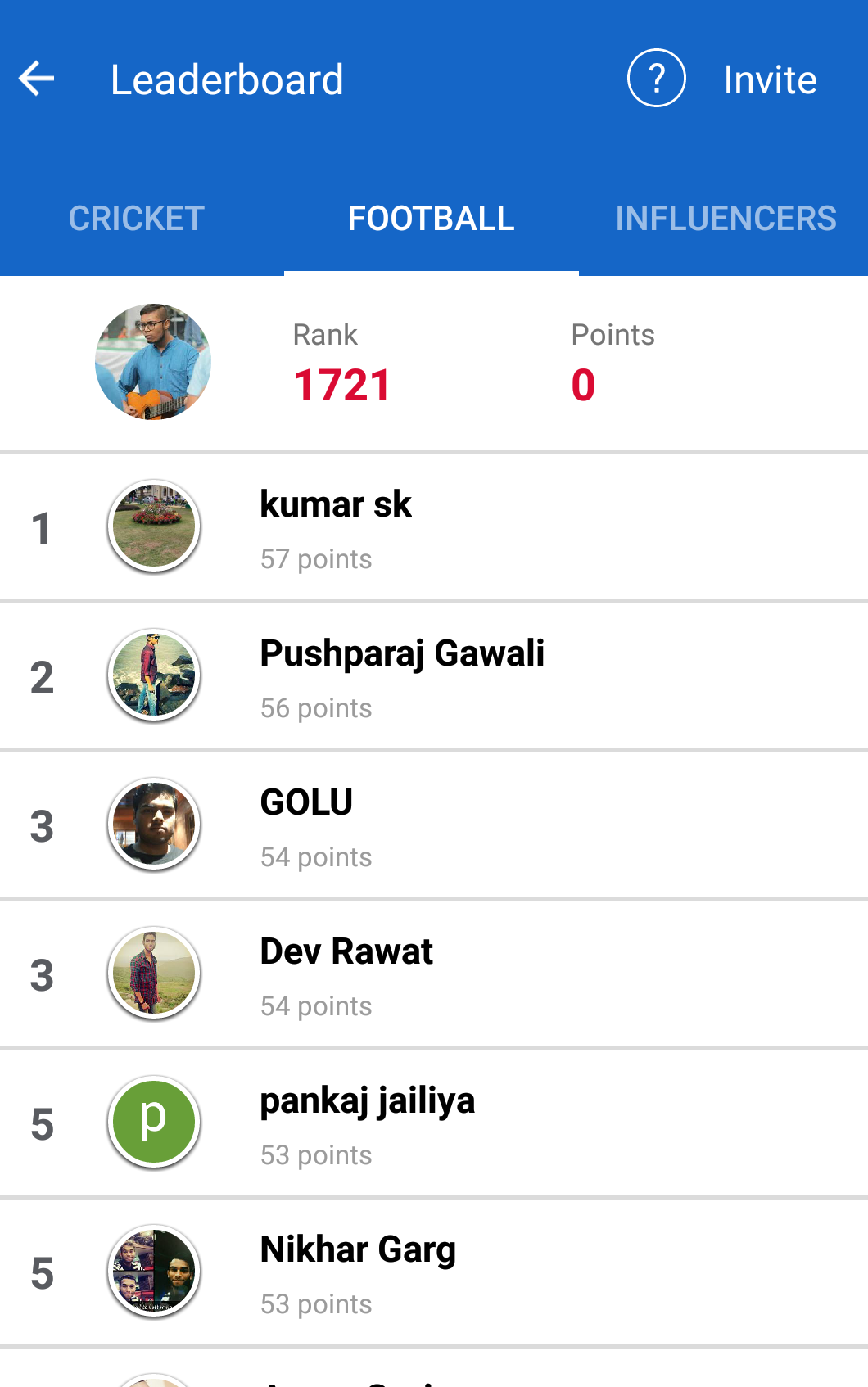Image resolution: width=868 pixels, height=1387 pixels.
Task: Tap the Invite button
Action: (770, 80)
